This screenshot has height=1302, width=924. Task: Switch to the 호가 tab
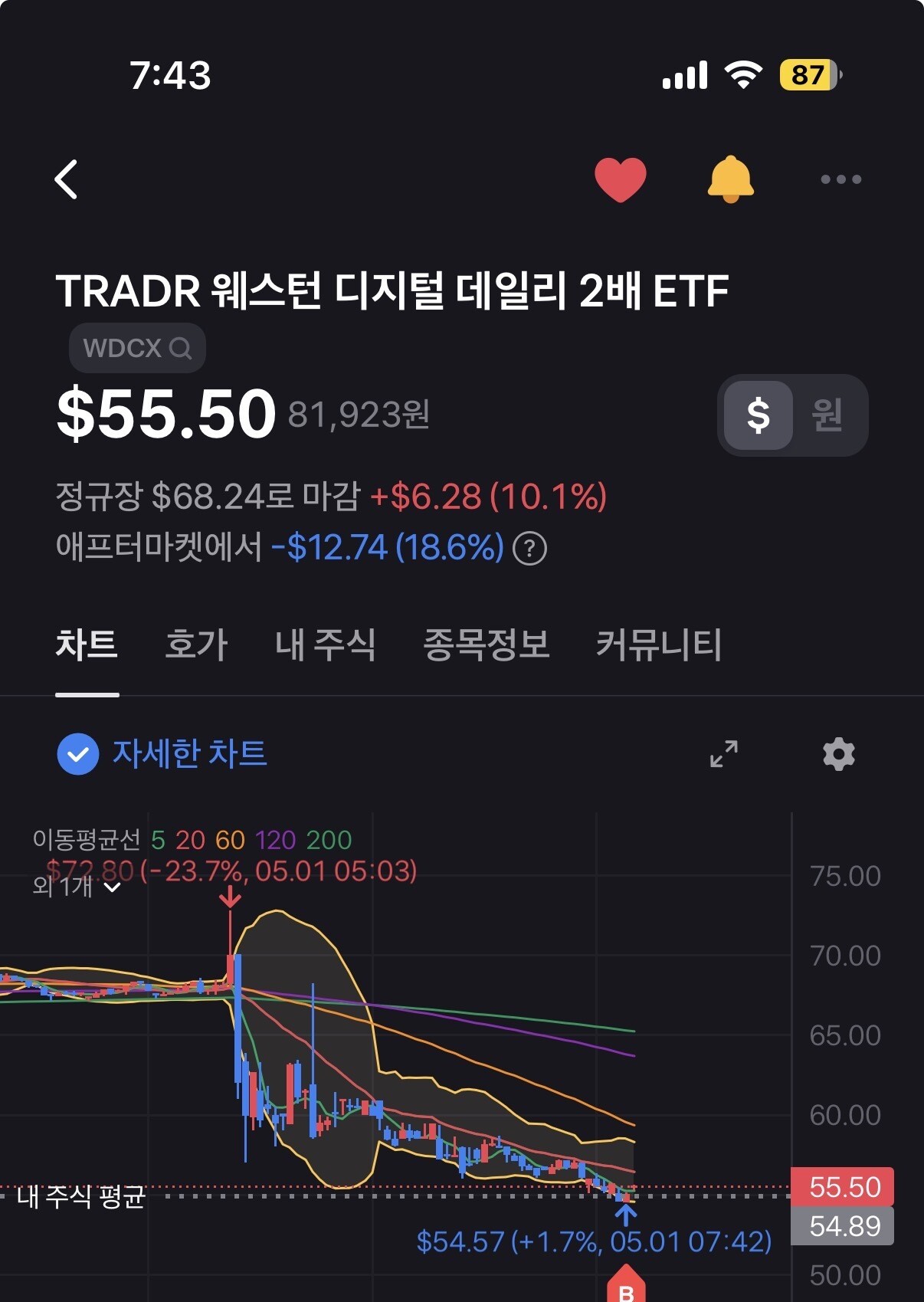[x=197, y=644]
